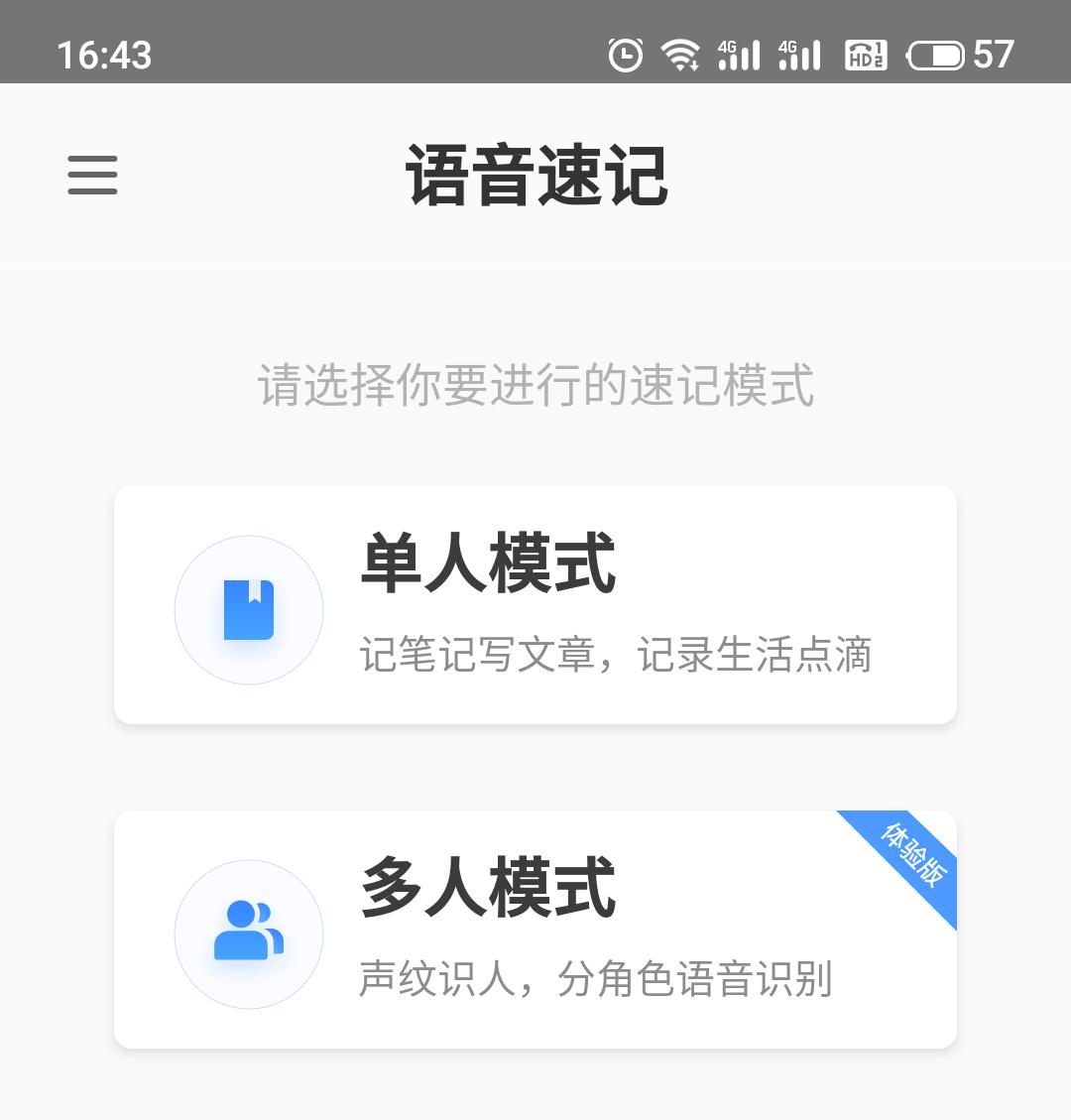
Task: Open the sidebar hamburger menu icon
Action: 92,175
